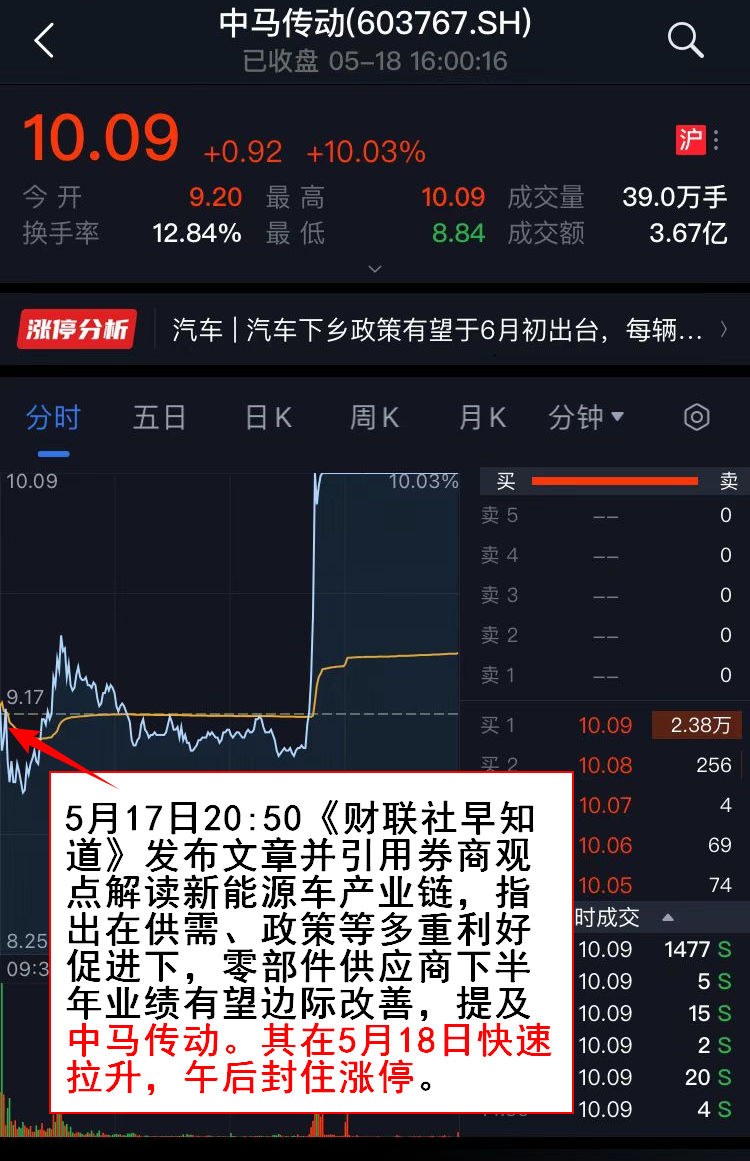
Task: Select the 分时 chart tab
Action: tap(53, 417)
